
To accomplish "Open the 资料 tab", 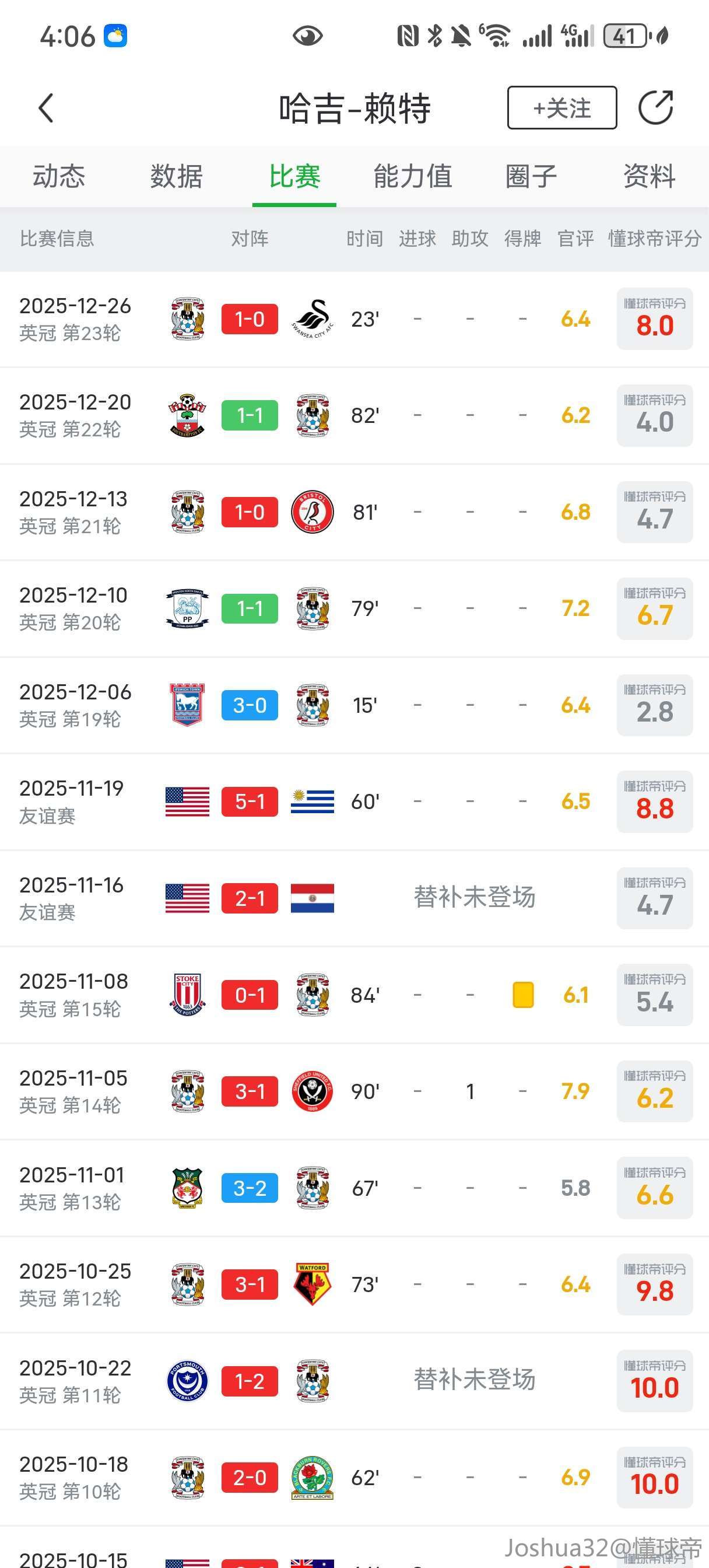I will 649,177.
